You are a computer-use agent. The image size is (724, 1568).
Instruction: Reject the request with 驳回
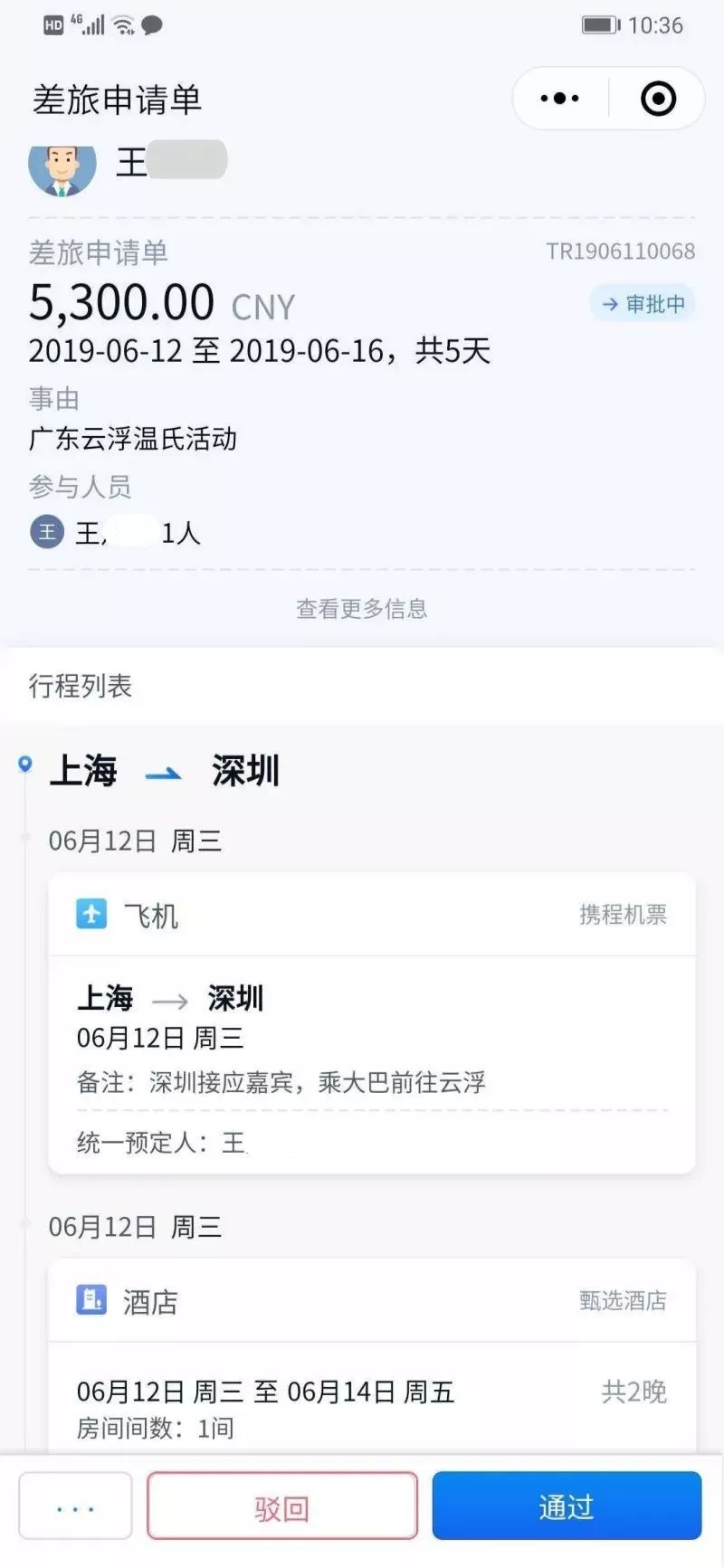pos(281,1506)
